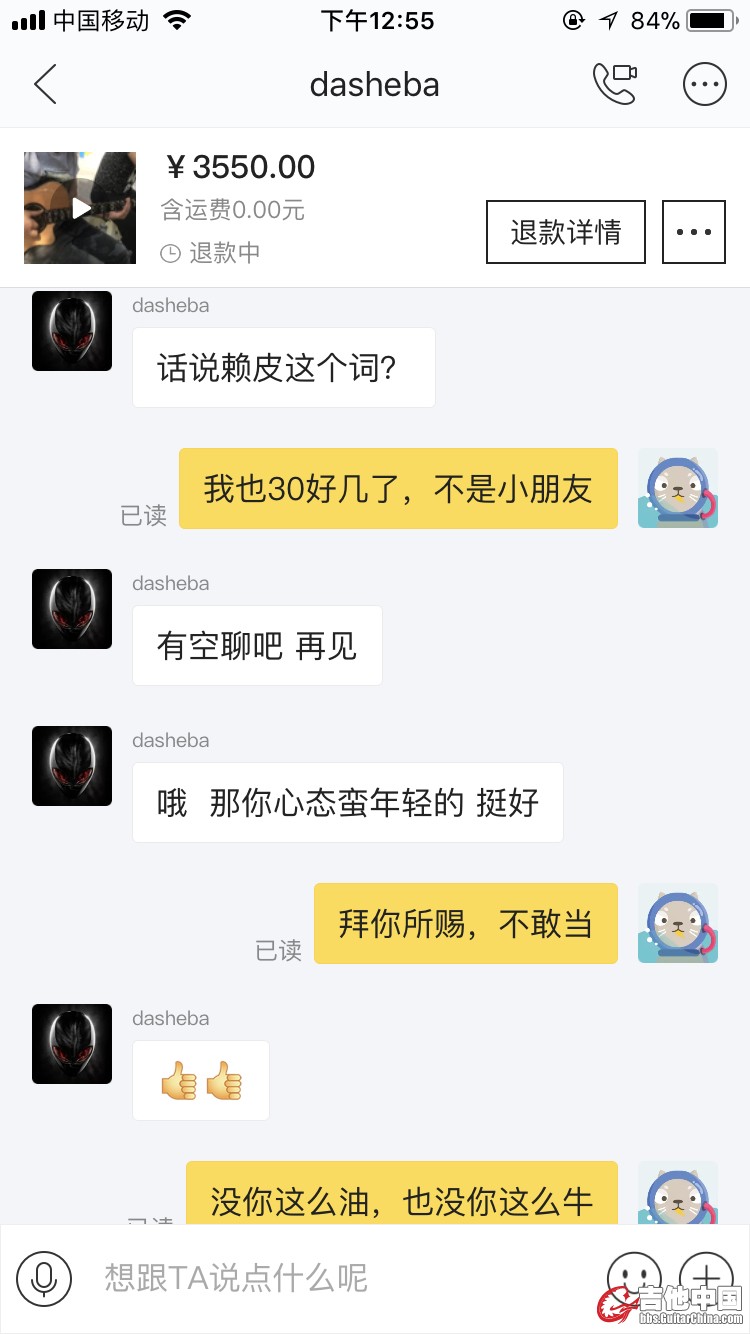
Task: Go back from the dasheba chat
Action: point(45,85)
